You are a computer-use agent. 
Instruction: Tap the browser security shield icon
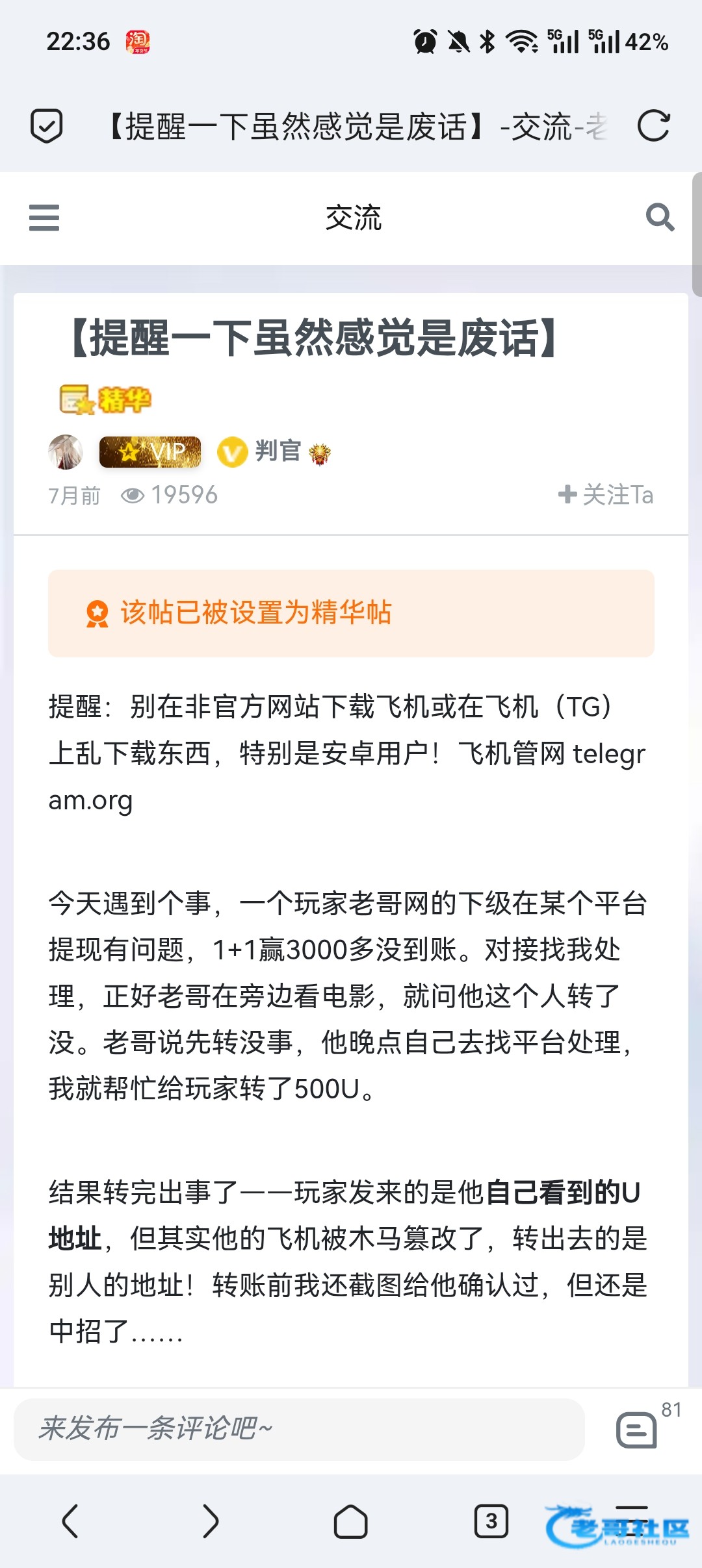coord(47,126)
